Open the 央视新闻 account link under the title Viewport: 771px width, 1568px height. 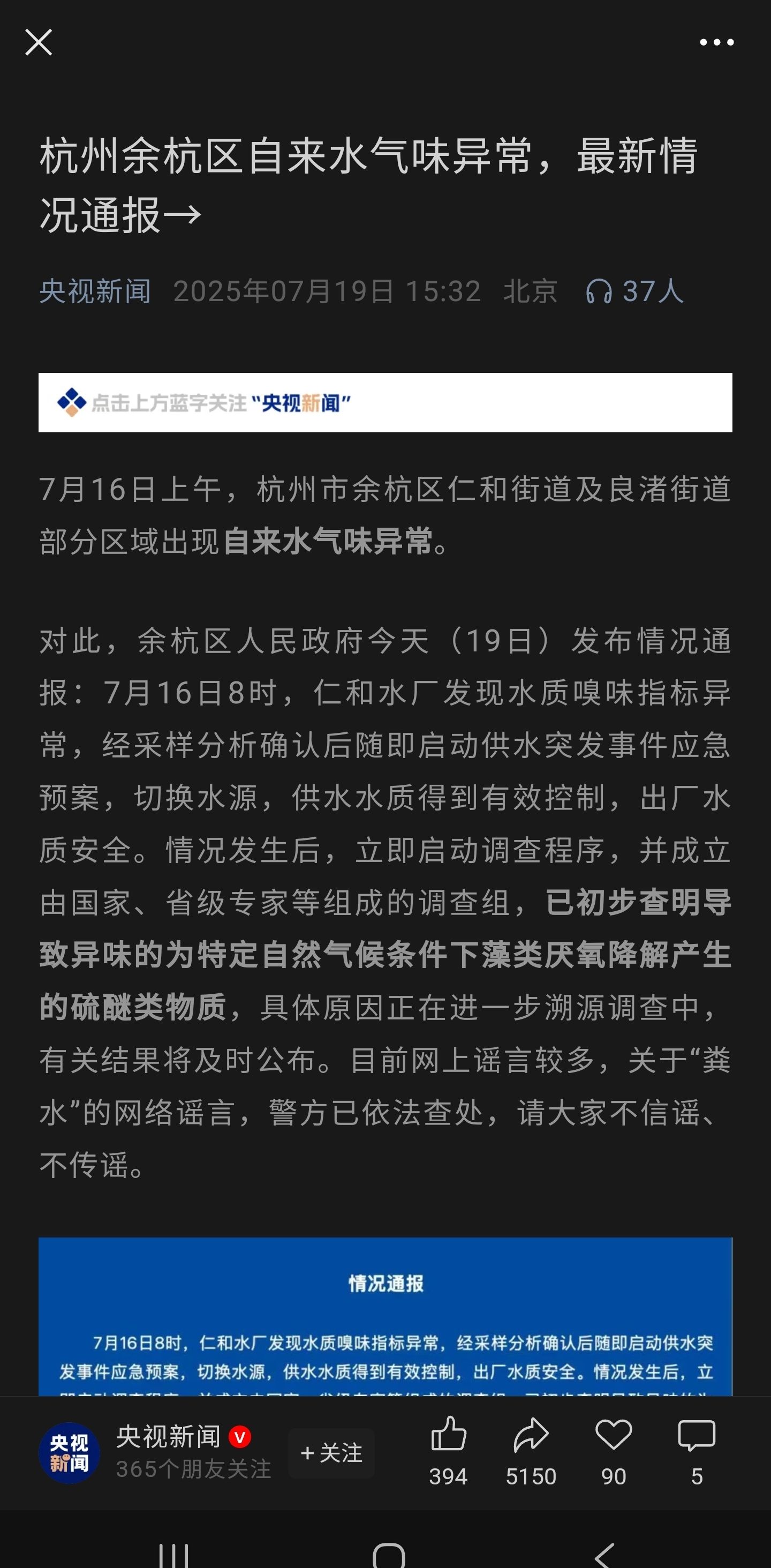95,291
